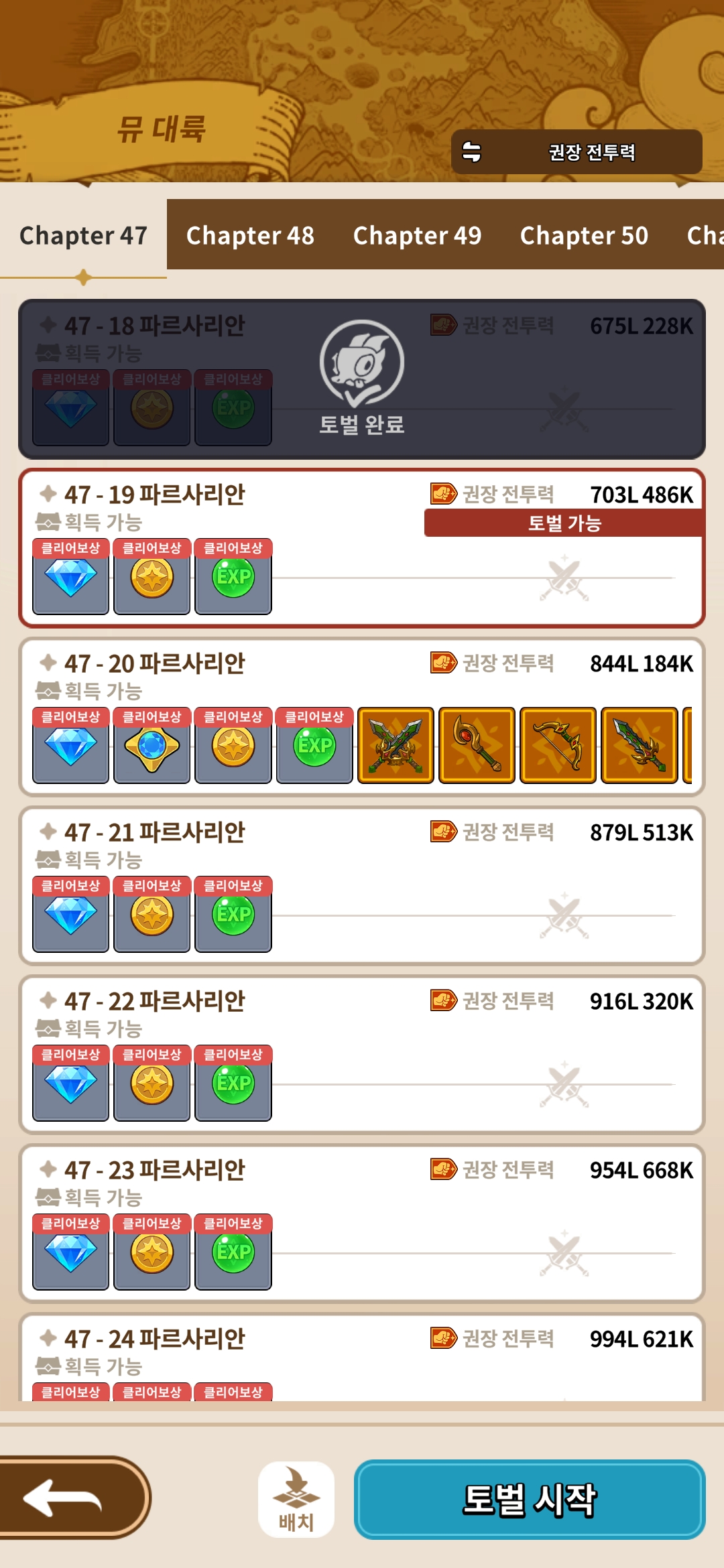The image size is (724, 1568).
Task: Open the 배치 formation button
Action: (x=296, y=1500)
